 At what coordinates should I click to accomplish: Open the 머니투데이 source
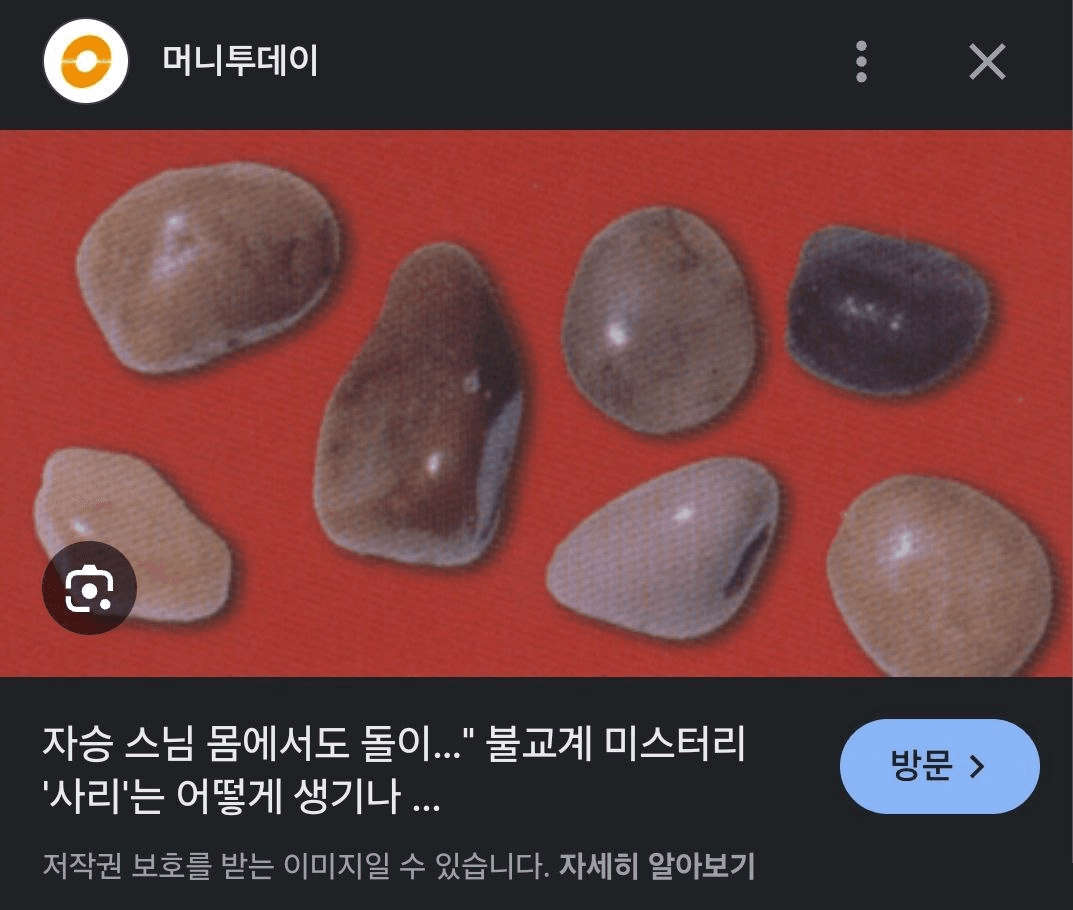pos(240,62)
